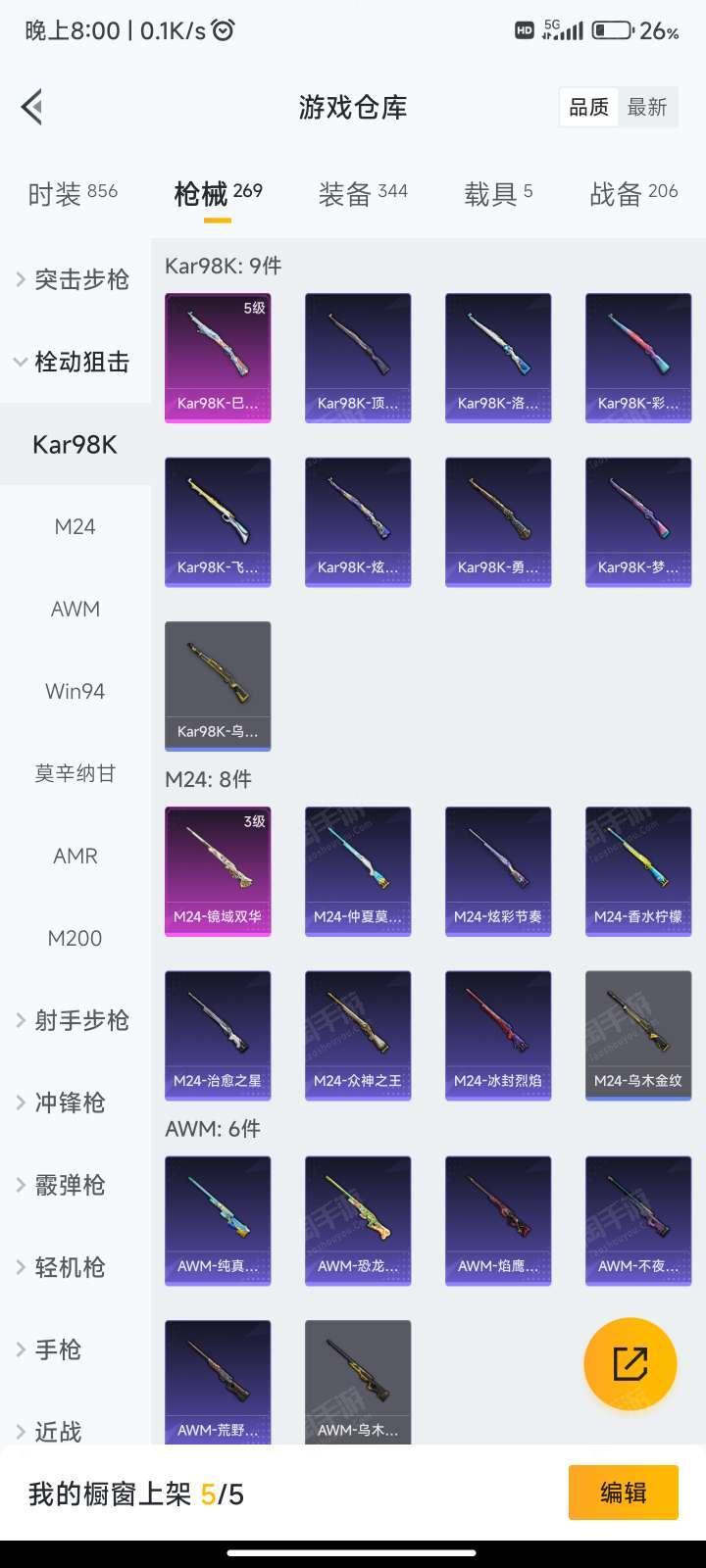Screen dimensions: 706x1568
Task: Tap the orange share floating button
Action: pyautogui.click(x=630, y=1363)
